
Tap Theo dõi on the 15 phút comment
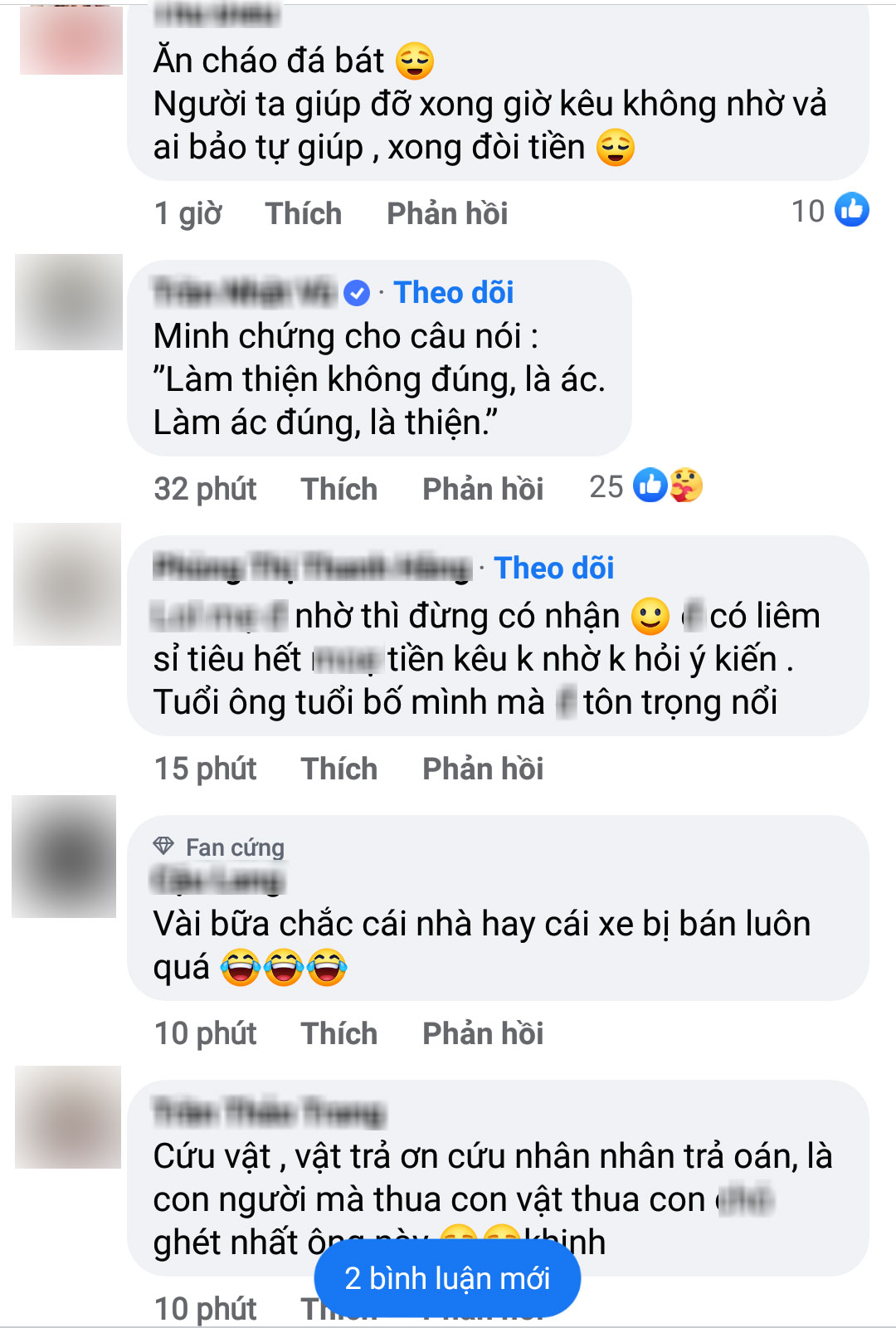click(554, 568)
